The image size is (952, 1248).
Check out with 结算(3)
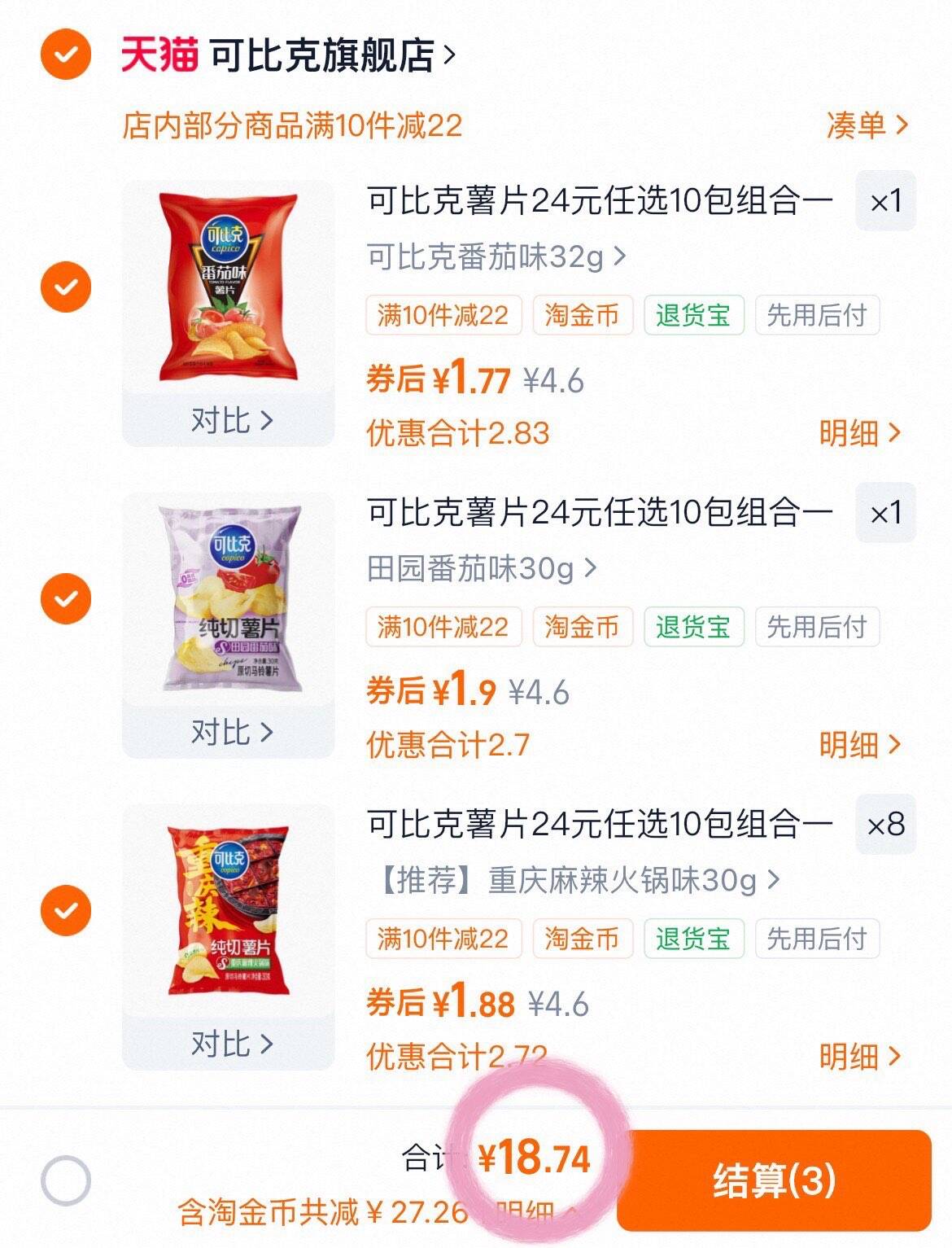[x=774, y=1180]
